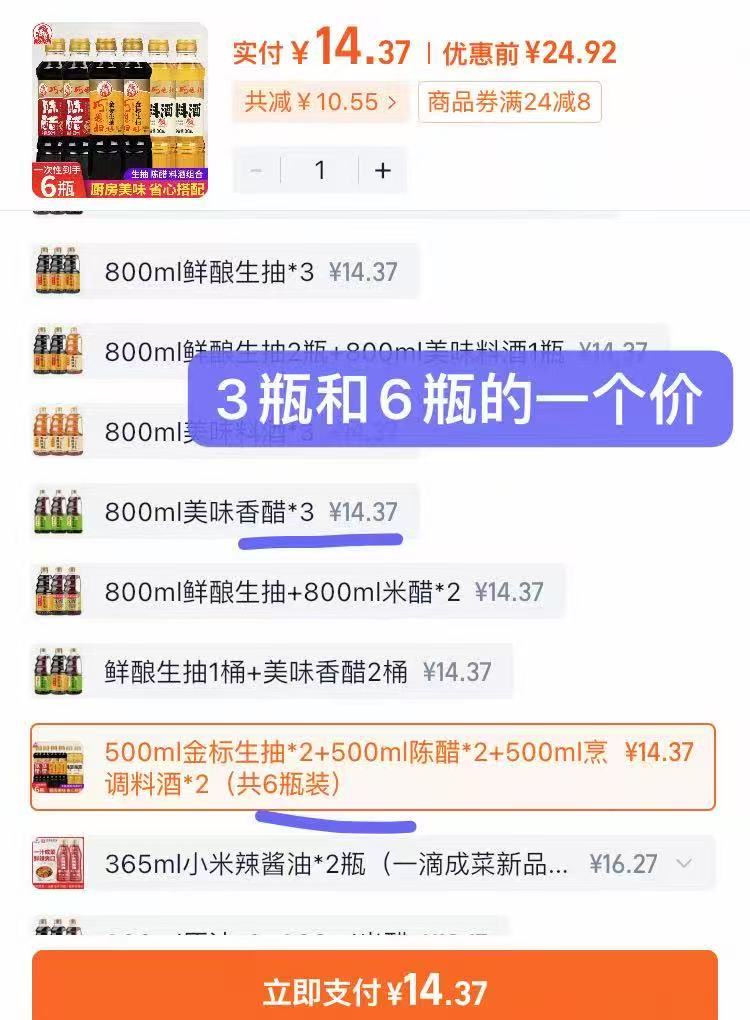Image resolution: width=750 pixels, height=1020 pixels.
Task: Click the quantity field showing 1
Action: tap(320, 170)
